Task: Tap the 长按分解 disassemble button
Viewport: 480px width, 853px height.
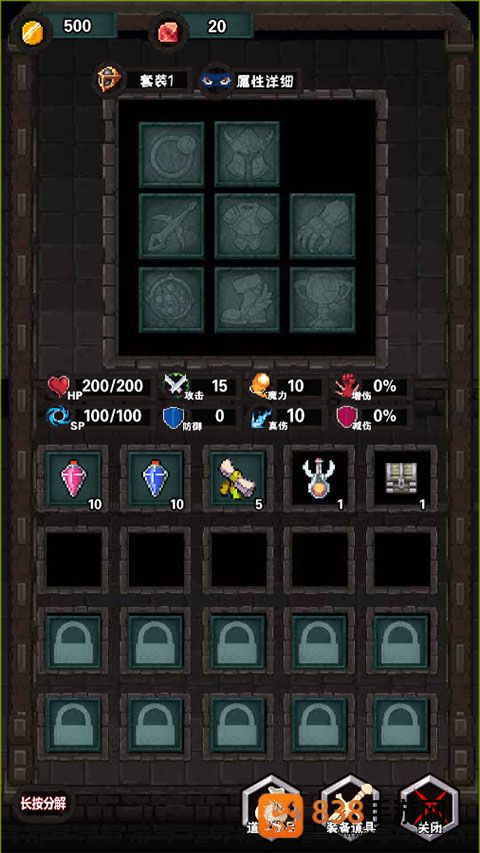Action: point(43,804)
